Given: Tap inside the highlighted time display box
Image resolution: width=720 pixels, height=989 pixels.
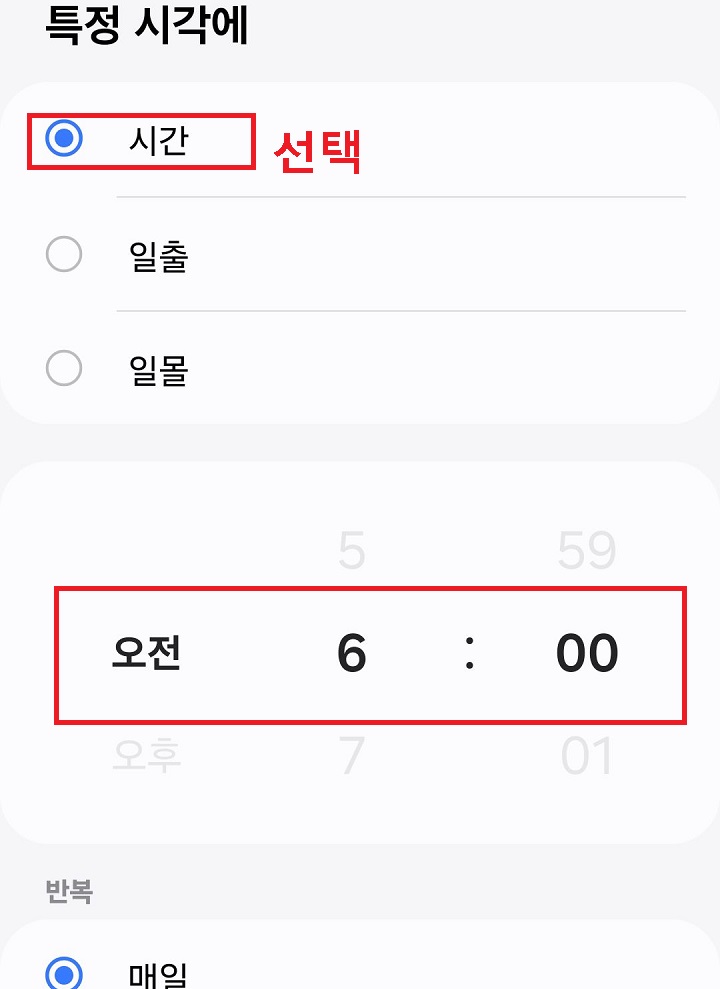Looking at the screenshot, I should click(x=370, y=653).
